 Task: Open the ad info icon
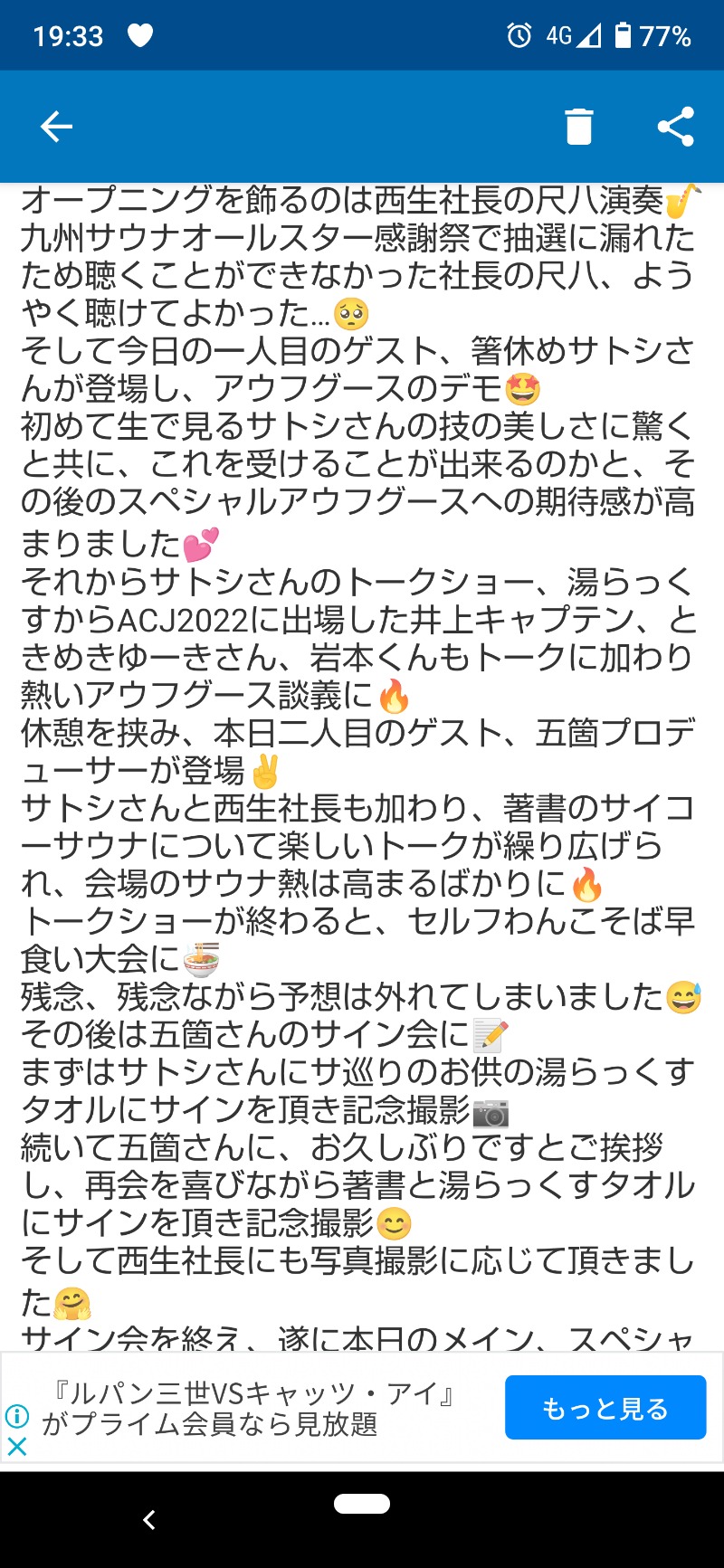pyautogui.click(x=16, y=1416)
